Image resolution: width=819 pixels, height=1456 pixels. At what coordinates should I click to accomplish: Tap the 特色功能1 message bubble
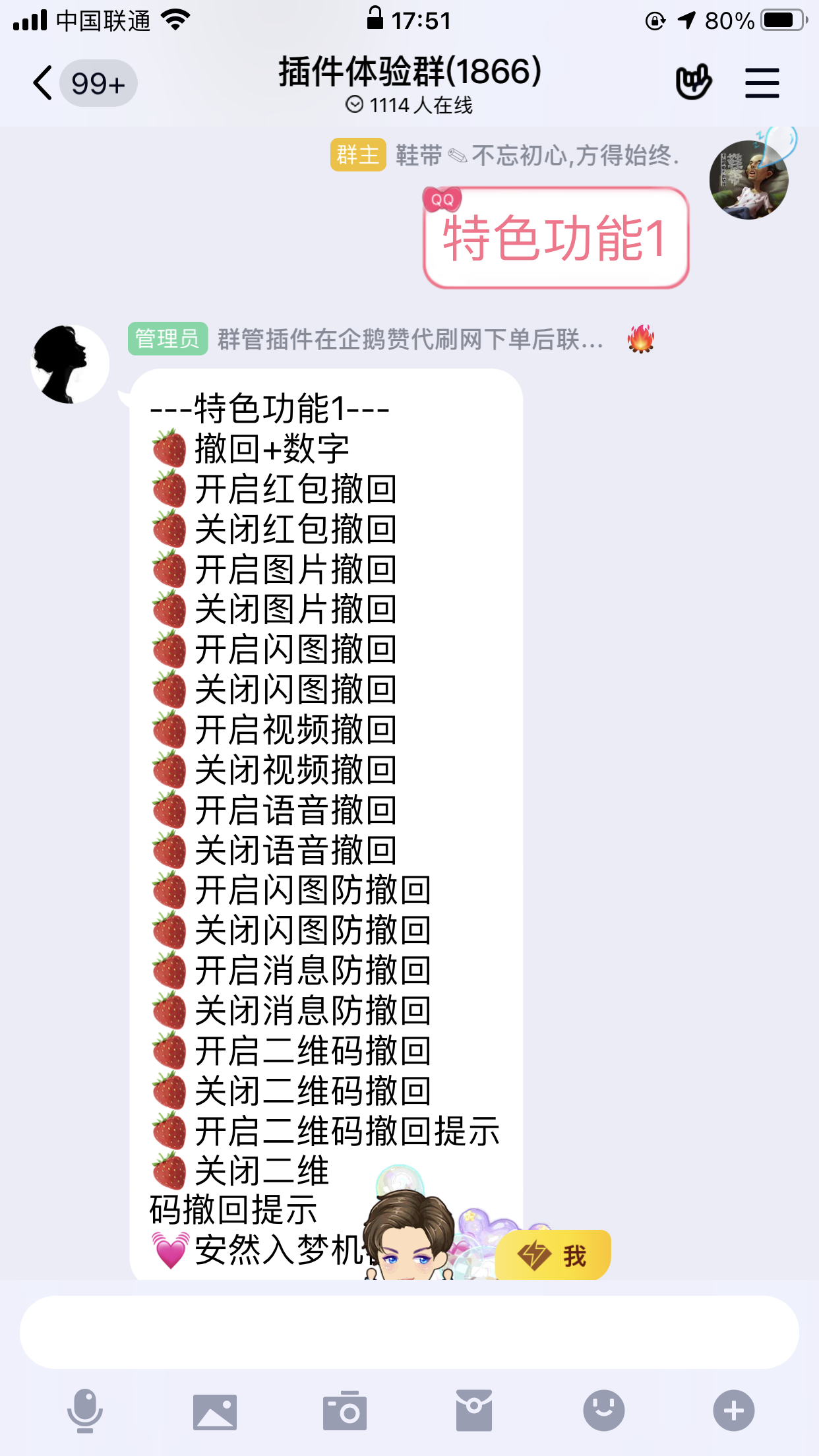556,239
